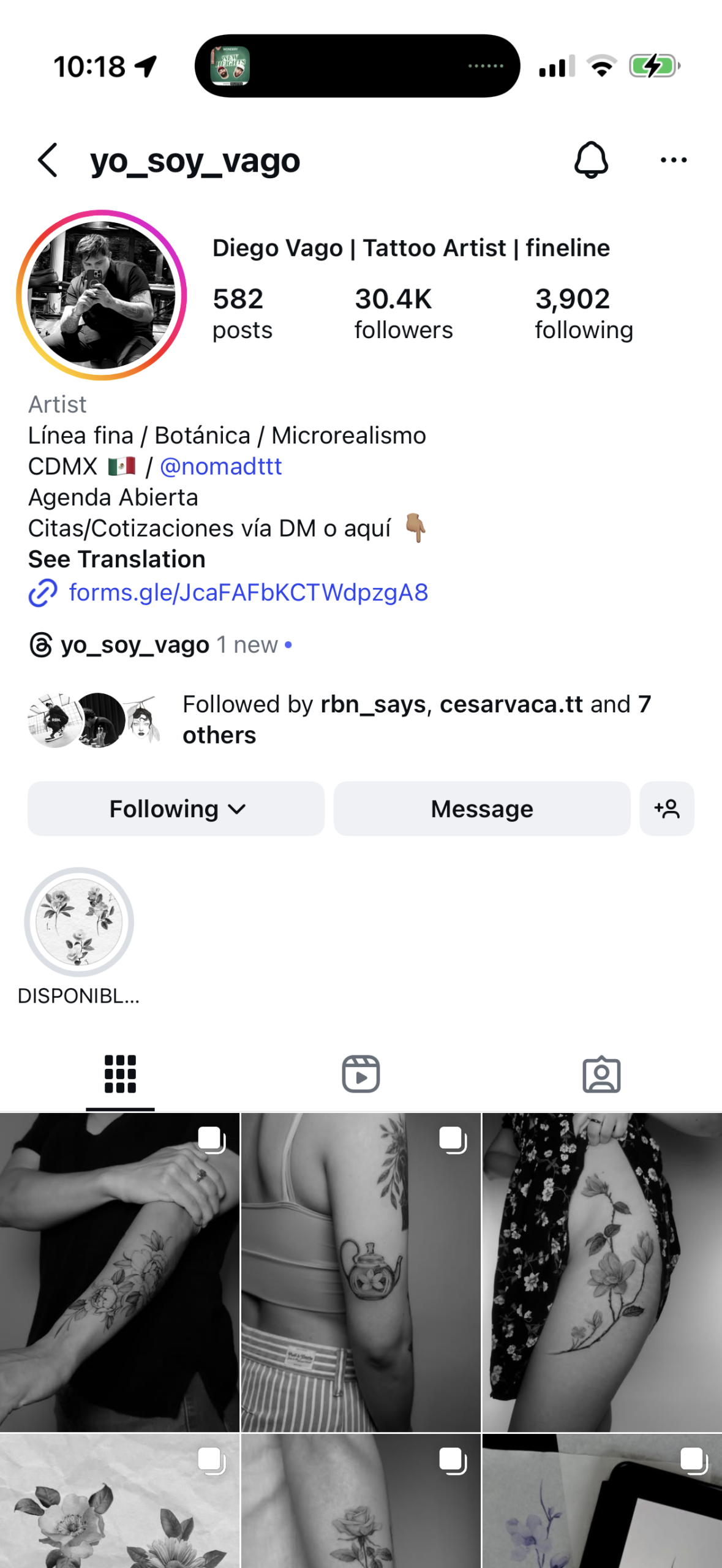Open the thigh magnolia tattoo post
This screenshot has width=722, height=1568.
[x=603, y=1272]
